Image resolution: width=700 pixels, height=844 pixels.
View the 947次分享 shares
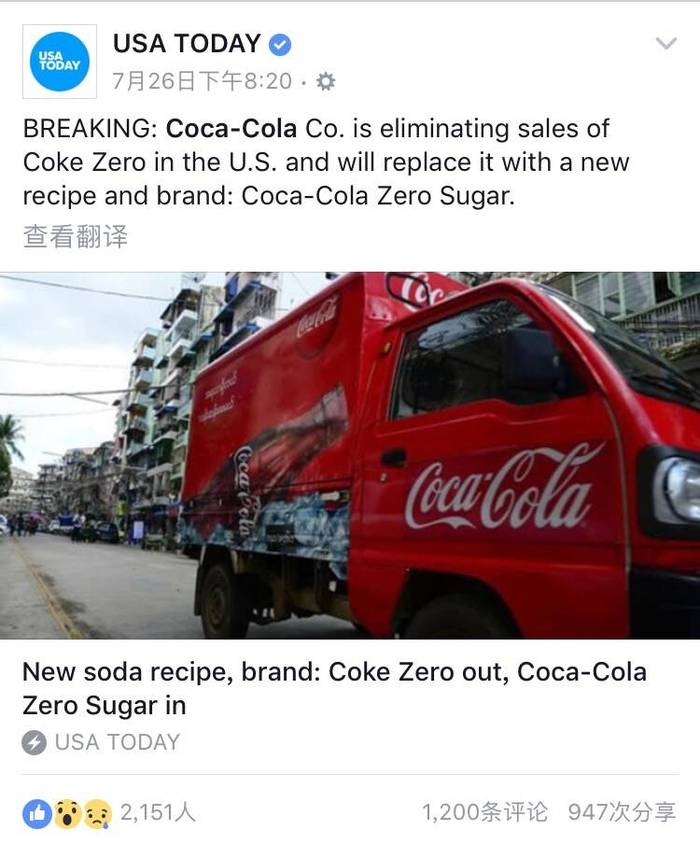coord(621,813)
